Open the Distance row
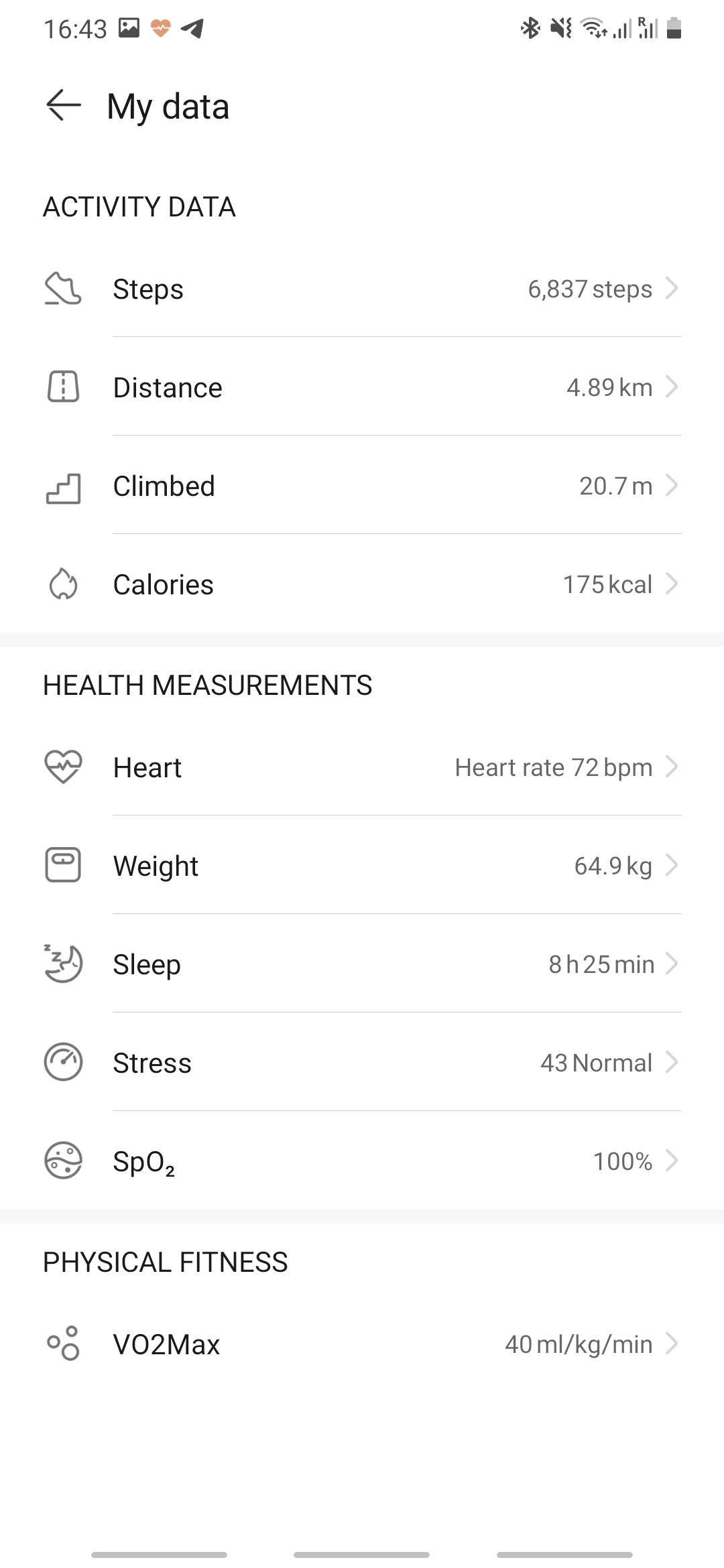The image size is (724, 1568). [x=362, y=387]
